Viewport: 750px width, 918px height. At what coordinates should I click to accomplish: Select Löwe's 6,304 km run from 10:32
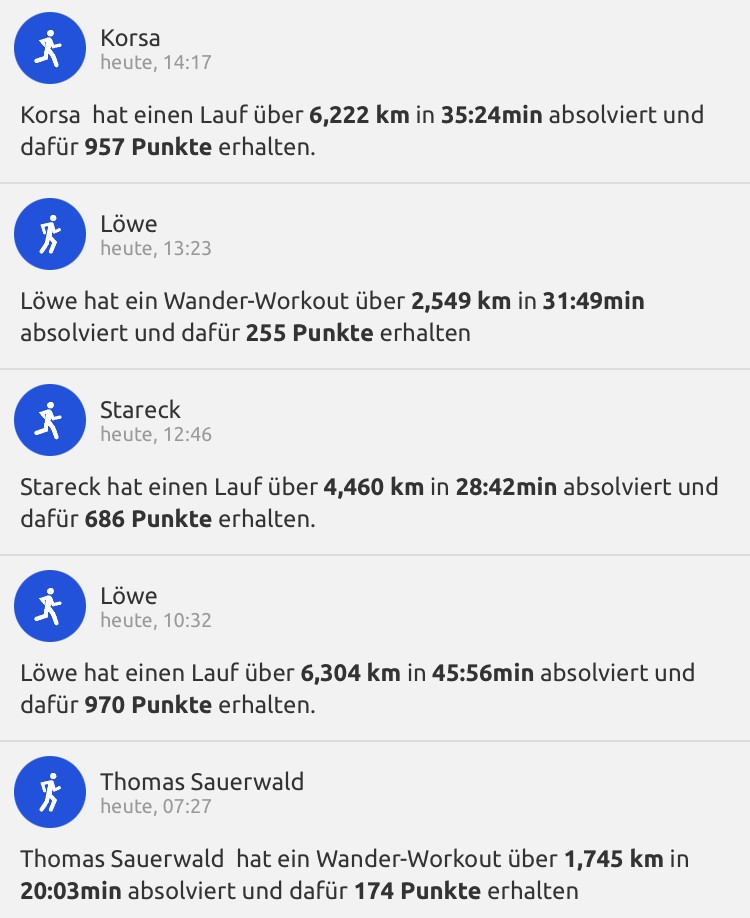pyautogui.click(x=375, y=688)
